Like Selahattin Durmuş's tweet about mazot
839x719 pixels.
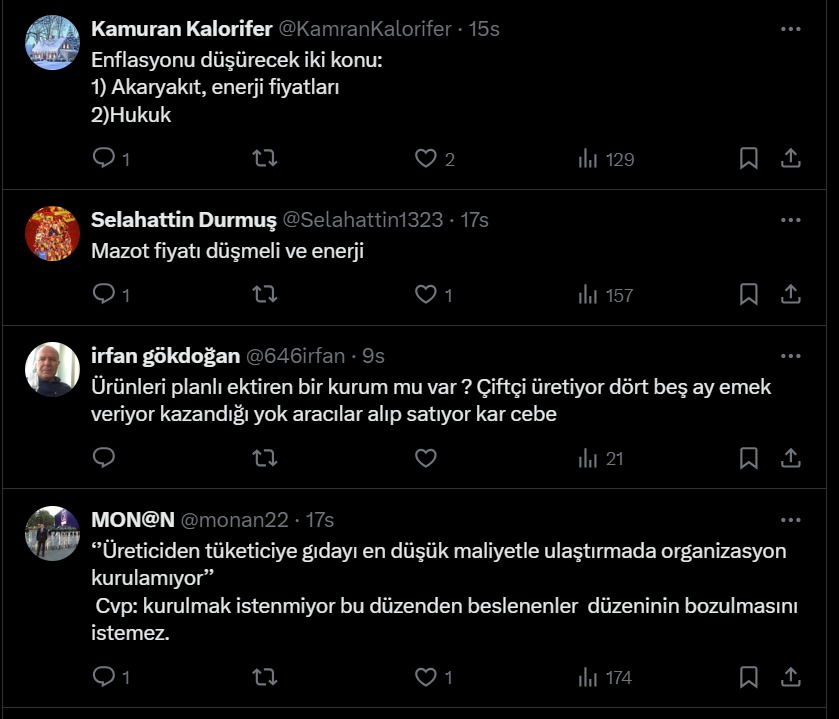tap(426, 294)
